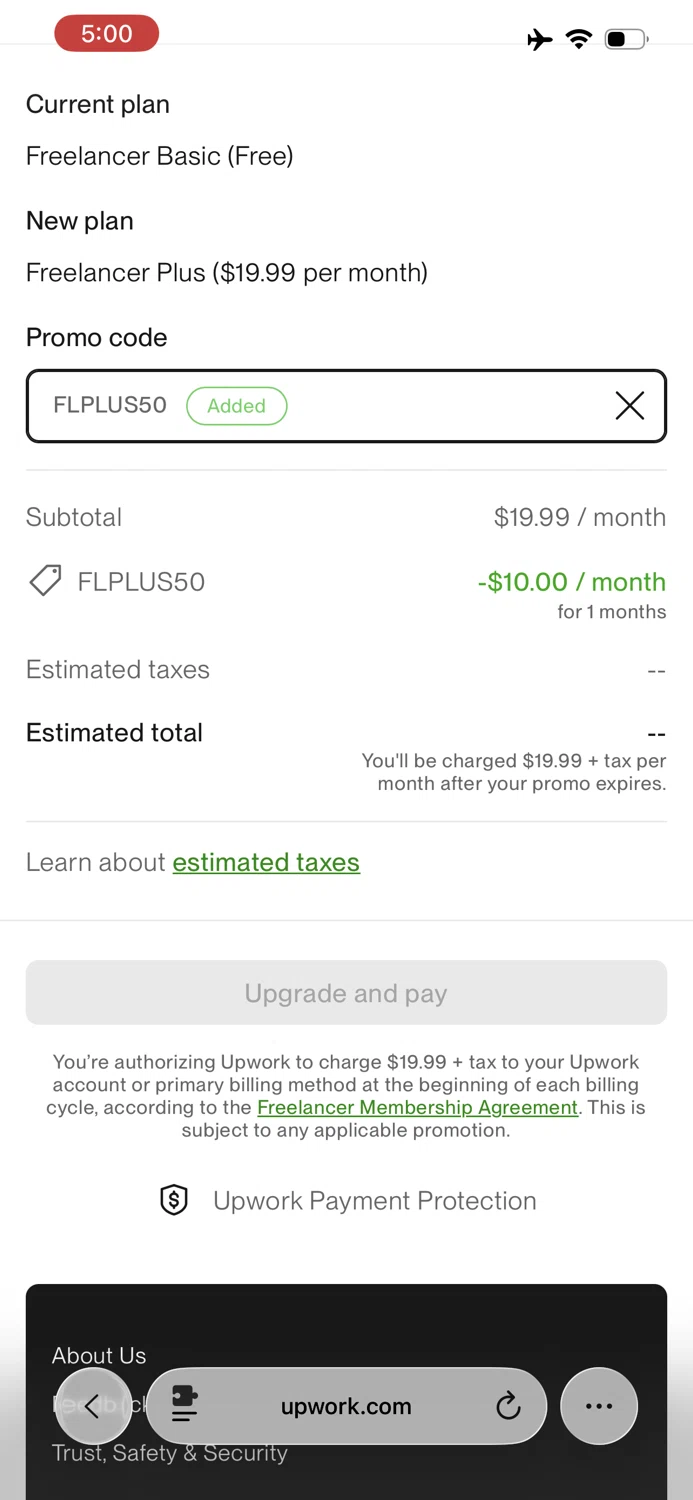The height and width of the screenshot is (1500, 693).
Task: Tap the Upgrade and pay button
Action: coord(346,993)
